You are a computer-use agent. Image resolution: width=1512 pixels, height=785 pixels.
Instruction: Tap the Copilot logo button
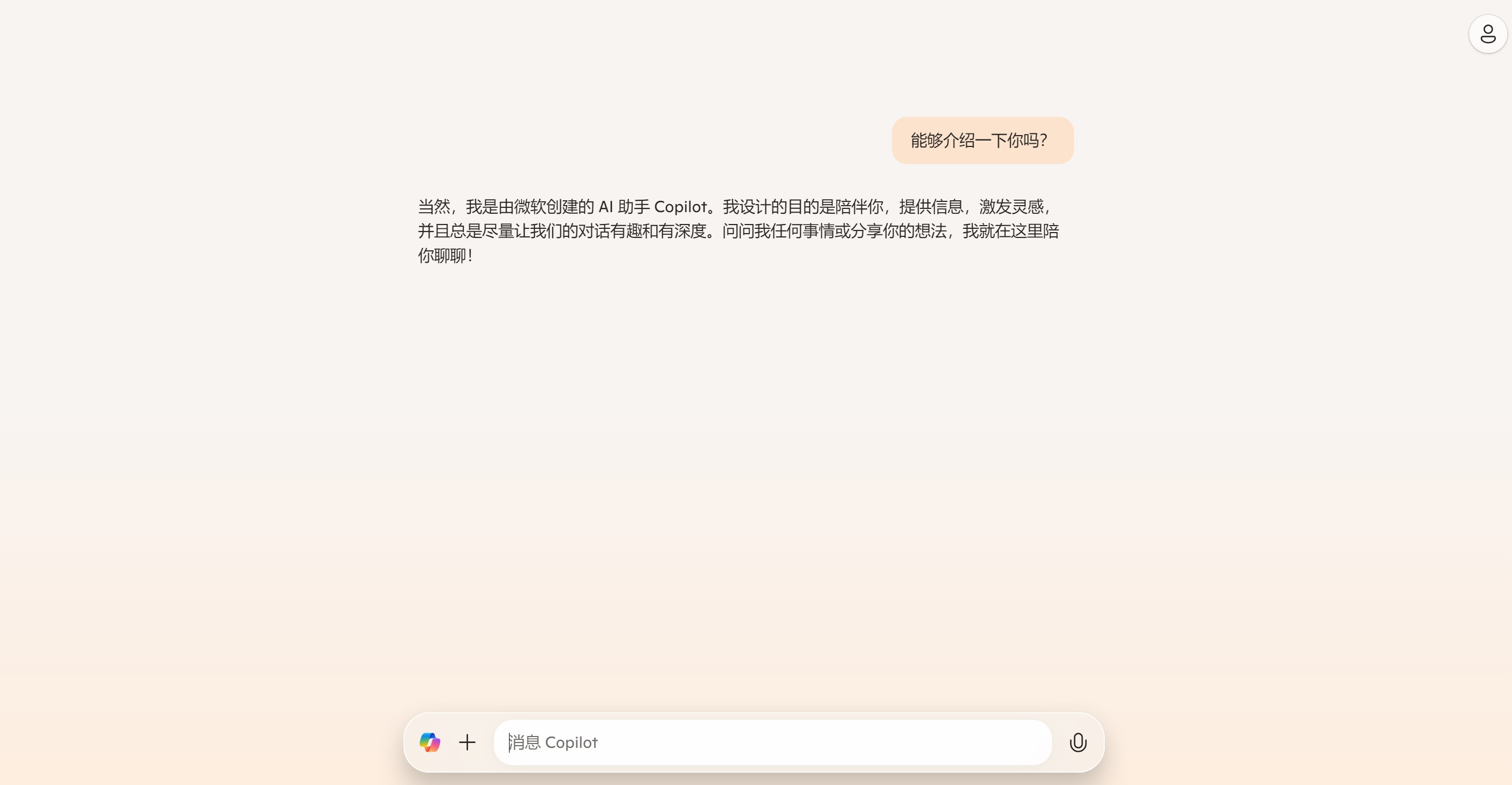pyautogui.click(x=430, y=742)
